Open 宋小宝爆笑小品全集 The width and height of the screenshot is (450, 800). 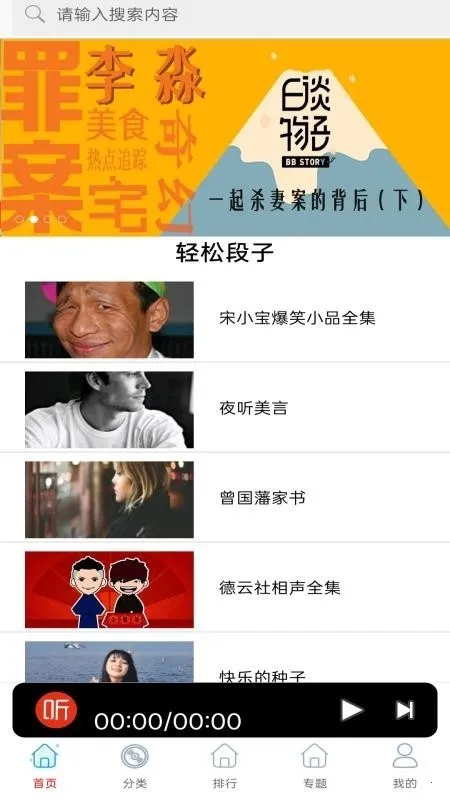225,319
